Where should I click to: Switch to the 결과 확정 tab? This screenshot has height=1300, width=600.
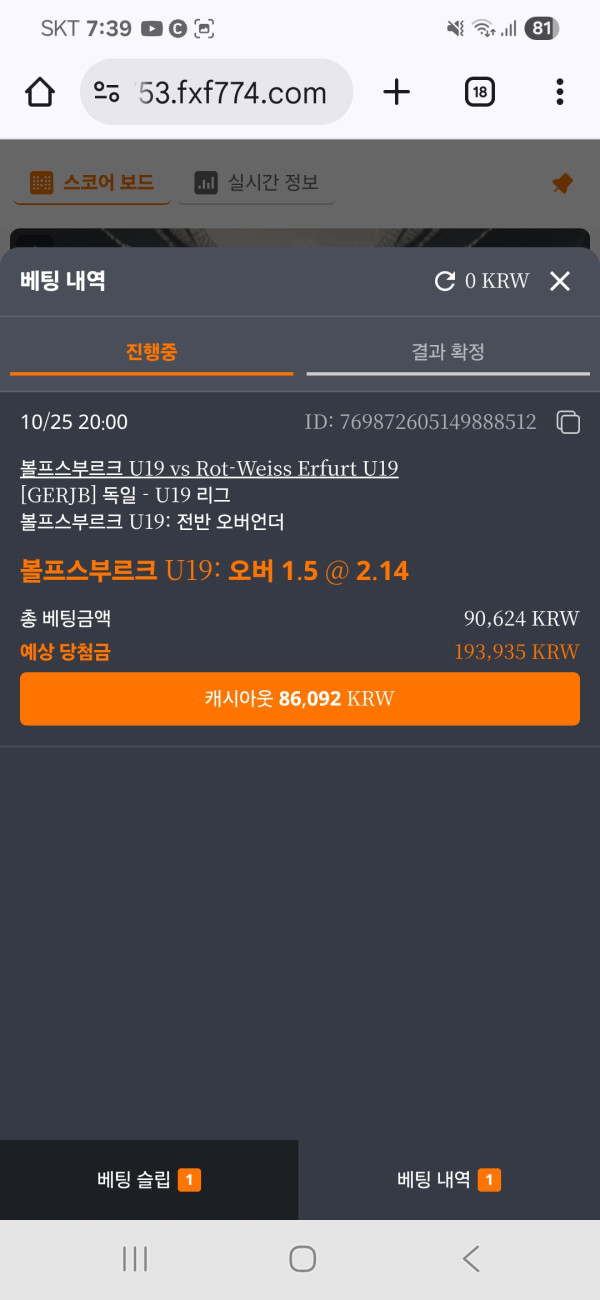pos(448,352)
